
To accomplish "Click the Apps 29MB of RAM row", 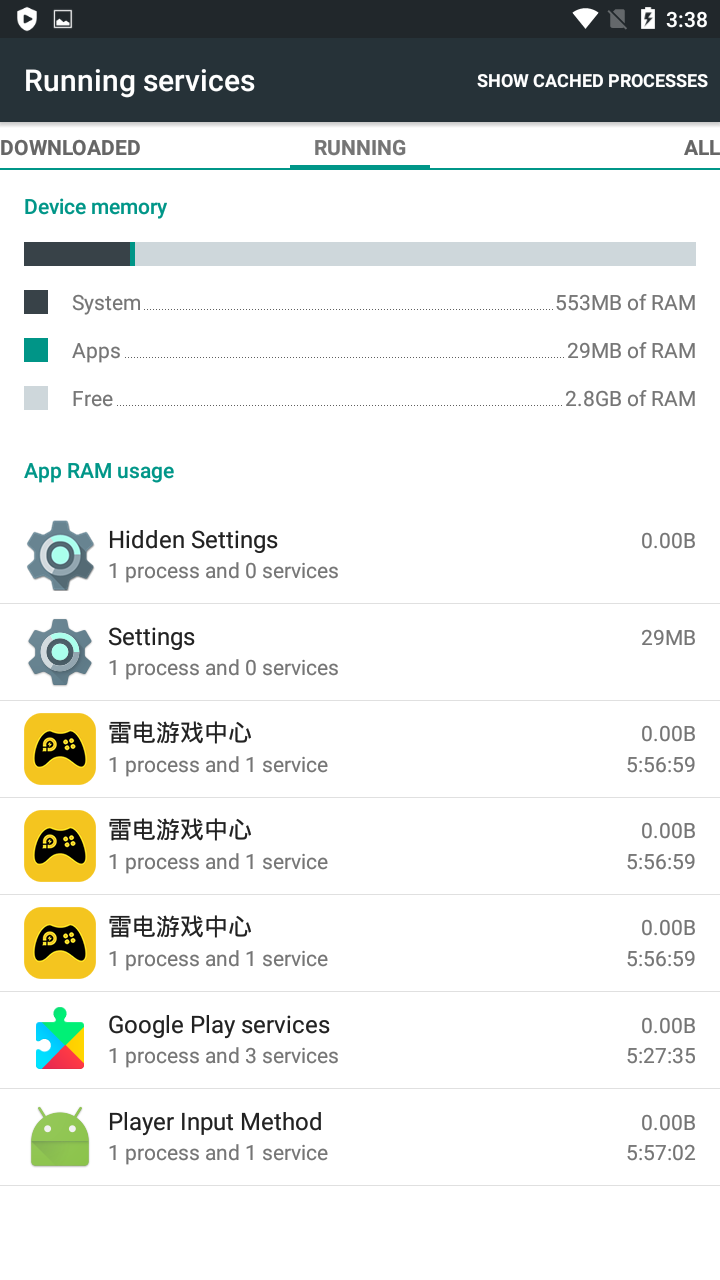I will pyautogui.click(x=360, y=350).
